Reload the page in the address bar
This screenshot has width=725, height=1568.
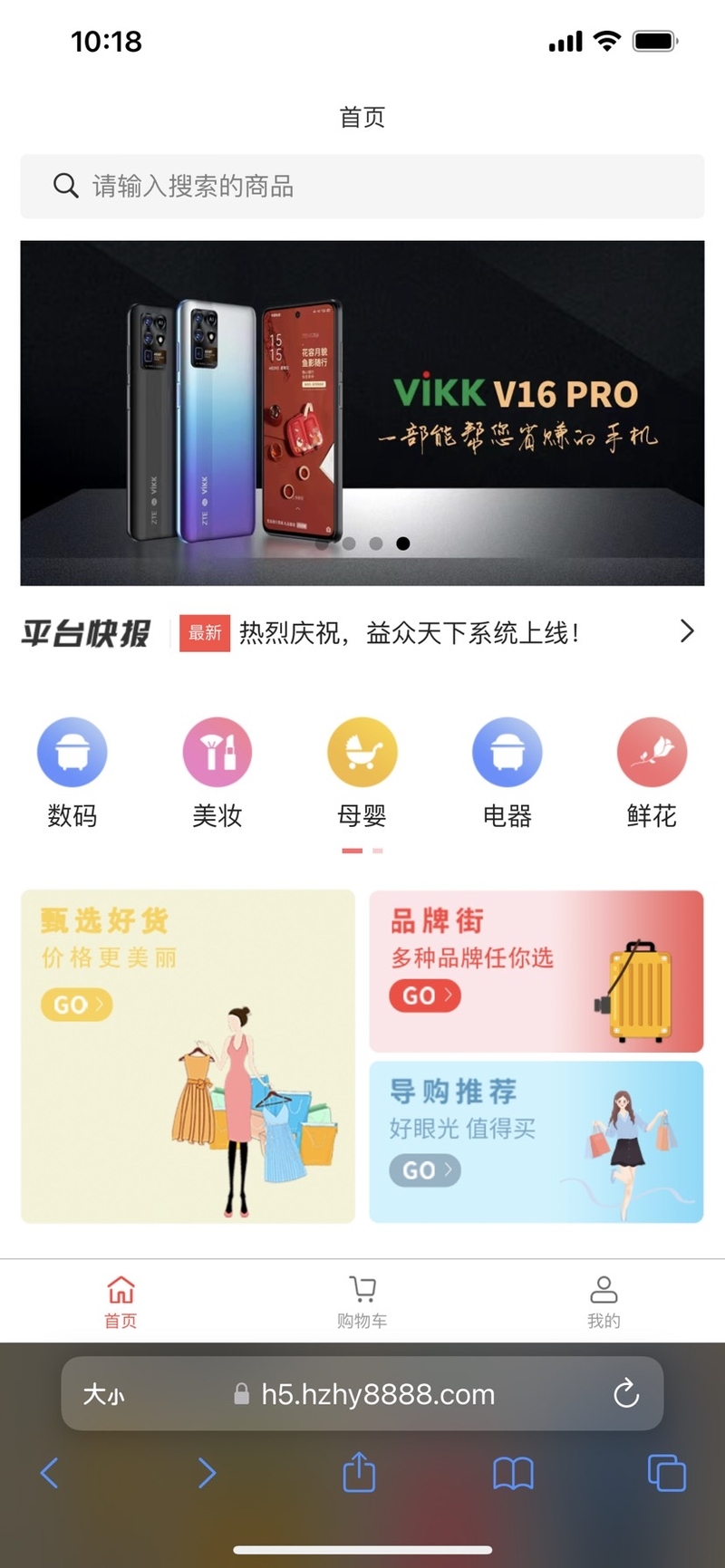point(626,1393)
